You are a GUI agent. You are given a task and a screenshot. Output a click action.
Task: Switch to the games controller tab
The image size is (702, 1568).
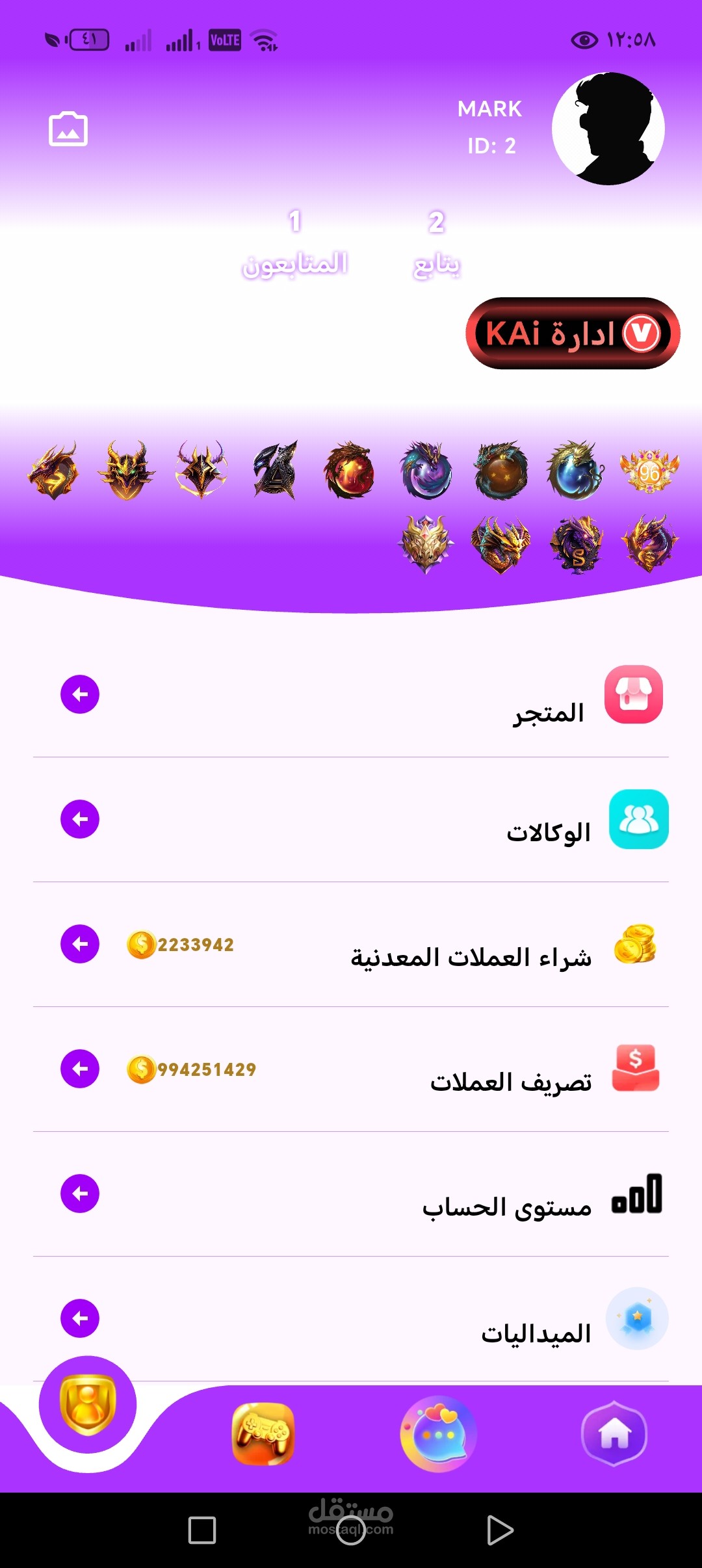pyautogui.click(x=263, y=1434)
